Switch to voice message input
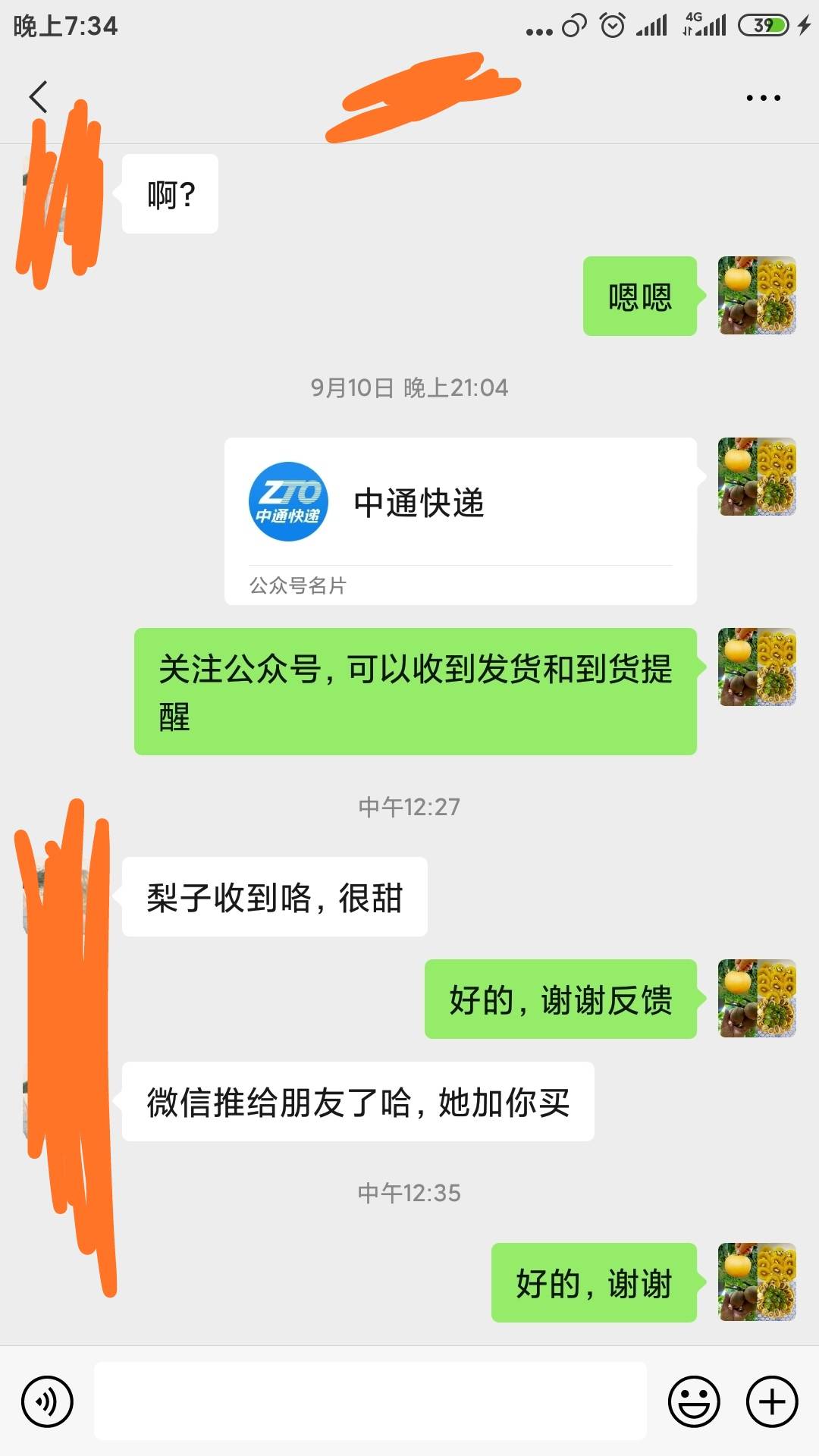The image size is (819, 1456). pyautogui.click(x=47, y=1401)
